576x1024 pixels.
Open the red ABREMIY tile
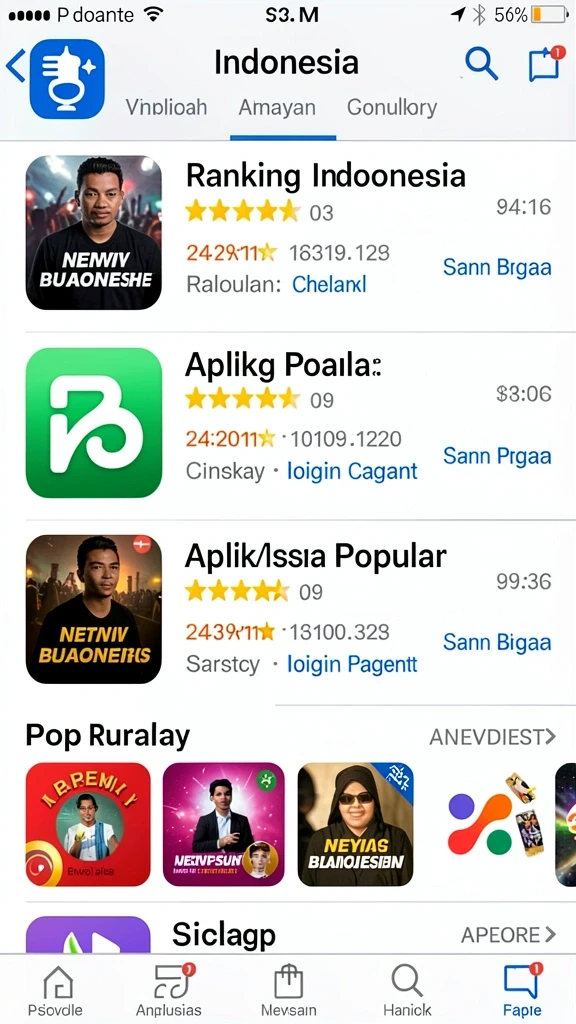[x=88, y=824]
